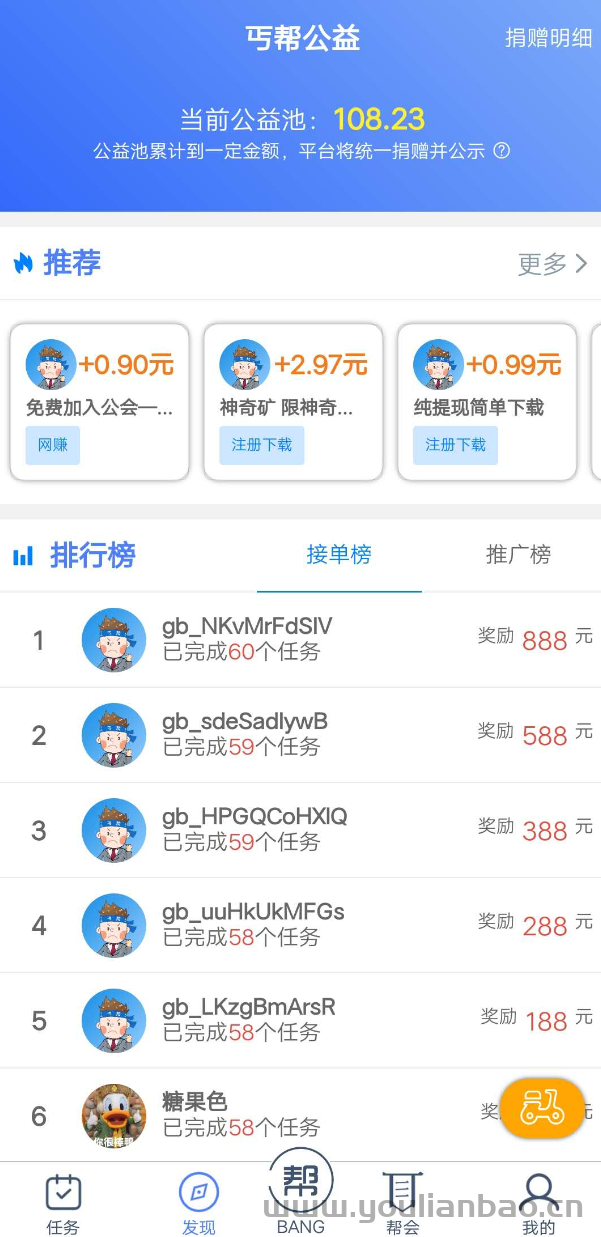Switch to the 推广榜 tab
The height and width of the screenshot is (1237, 601).
[518, 555]
